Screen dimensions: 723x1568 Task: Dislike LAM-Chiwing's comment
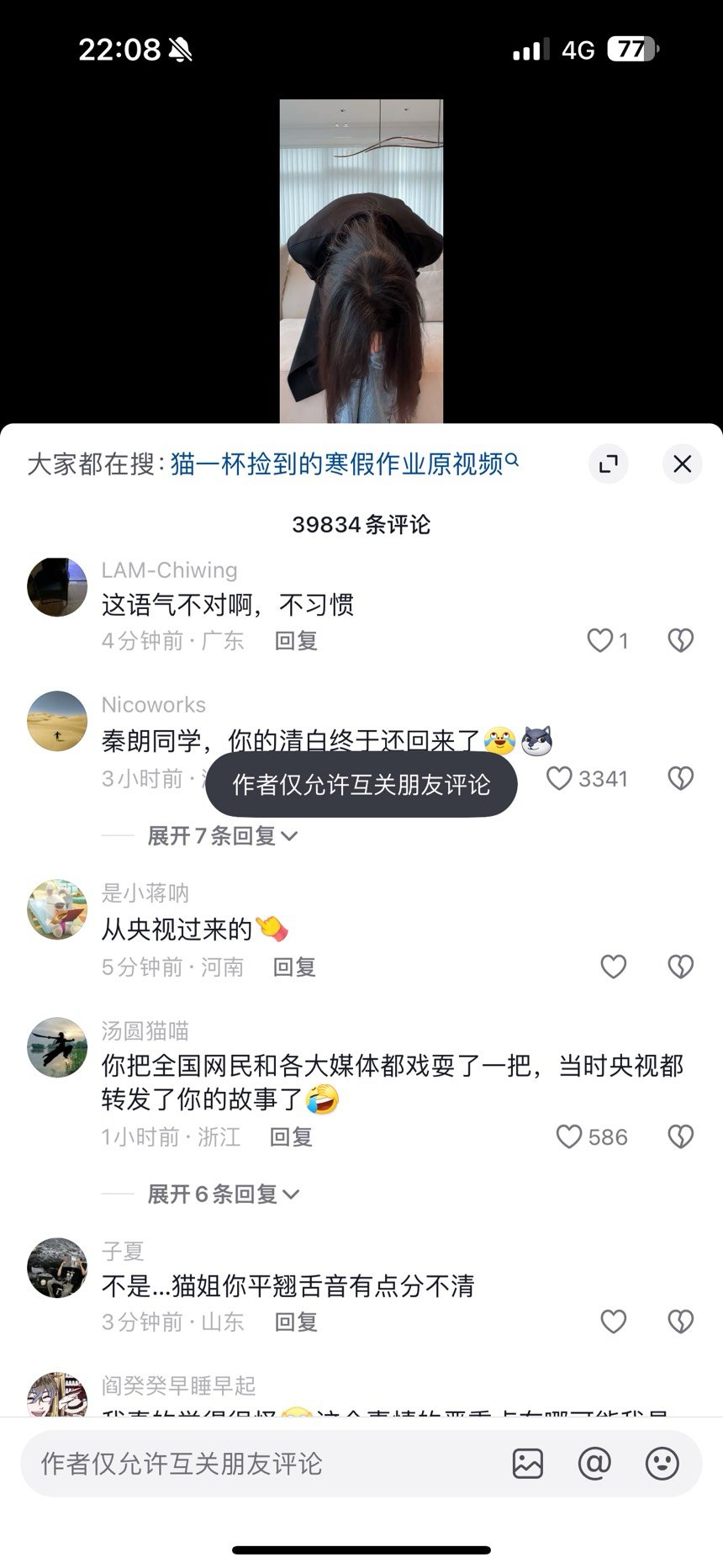pos(680,641)
